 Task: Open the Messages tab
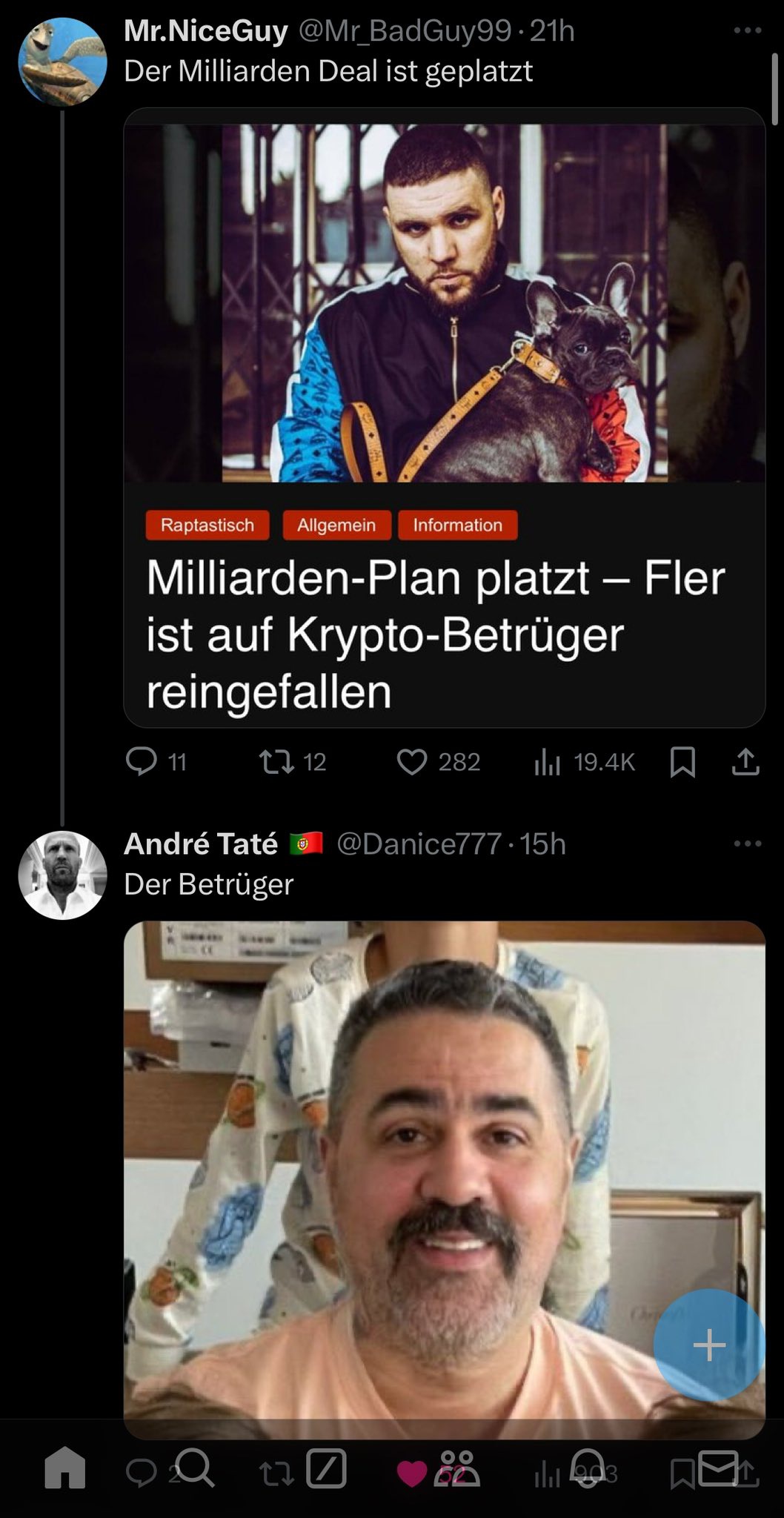719,1468
